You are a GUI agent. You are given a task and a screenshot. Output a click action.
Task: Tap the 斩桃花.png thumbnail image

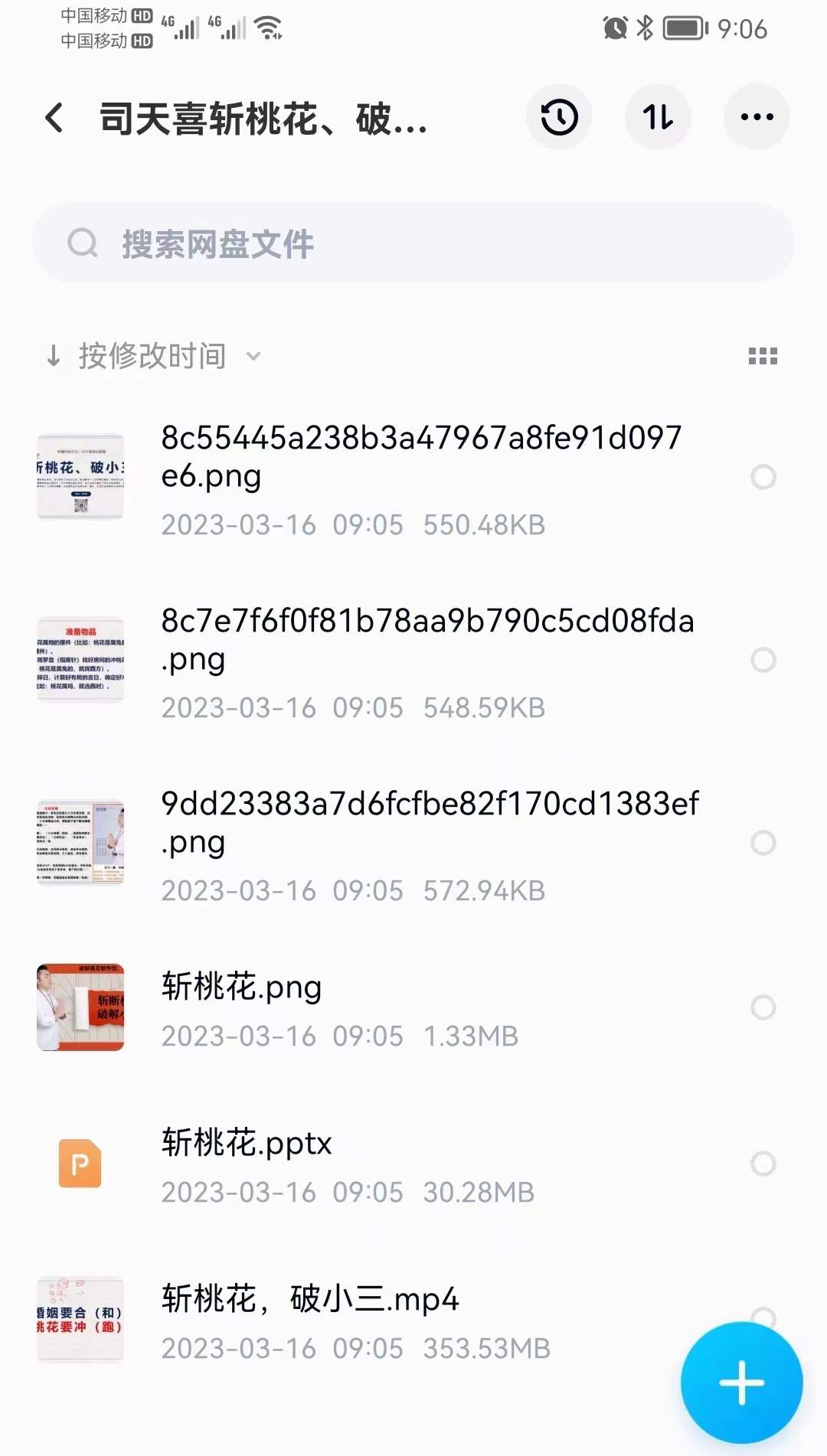tap(80, 1008)
